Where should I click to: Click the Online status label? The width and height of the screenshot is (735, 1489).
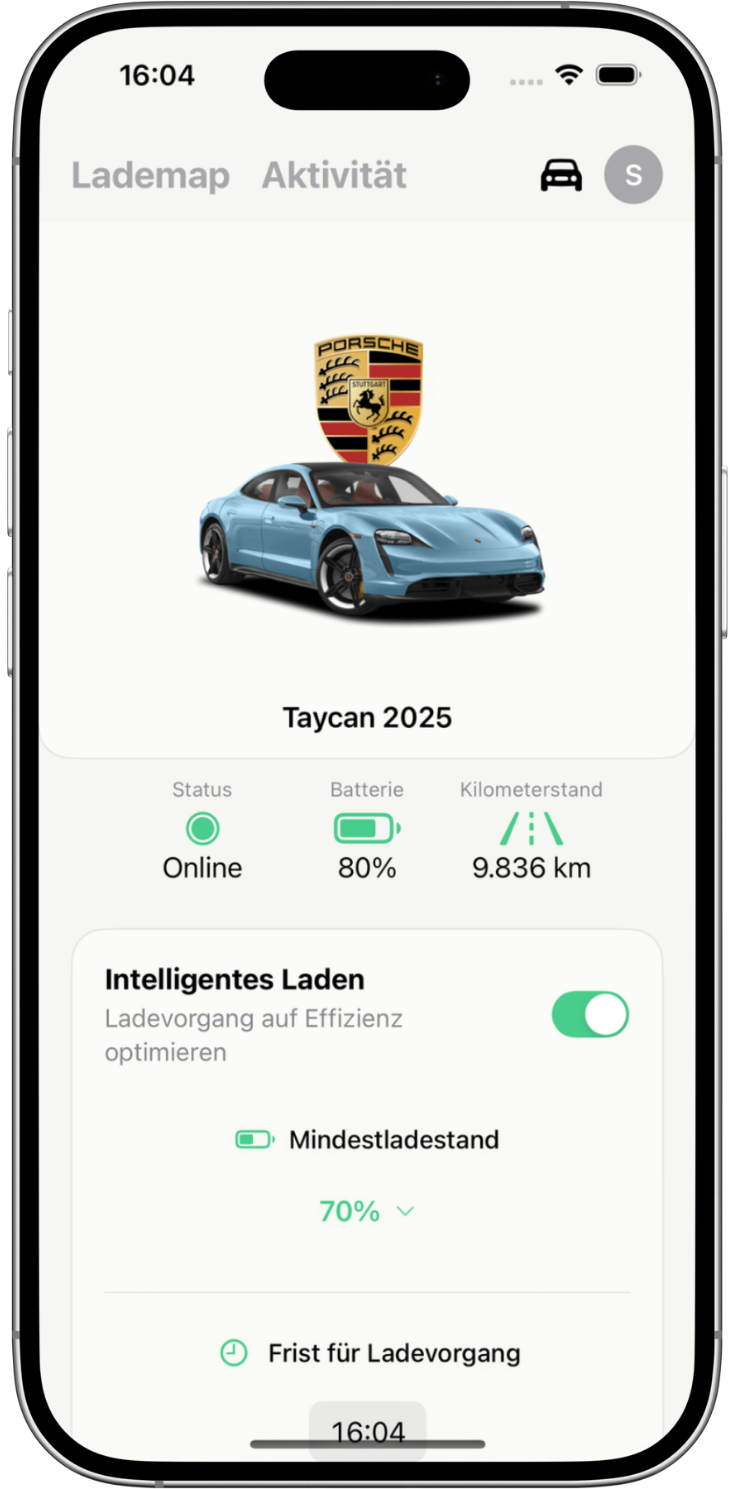click(202, 867)
